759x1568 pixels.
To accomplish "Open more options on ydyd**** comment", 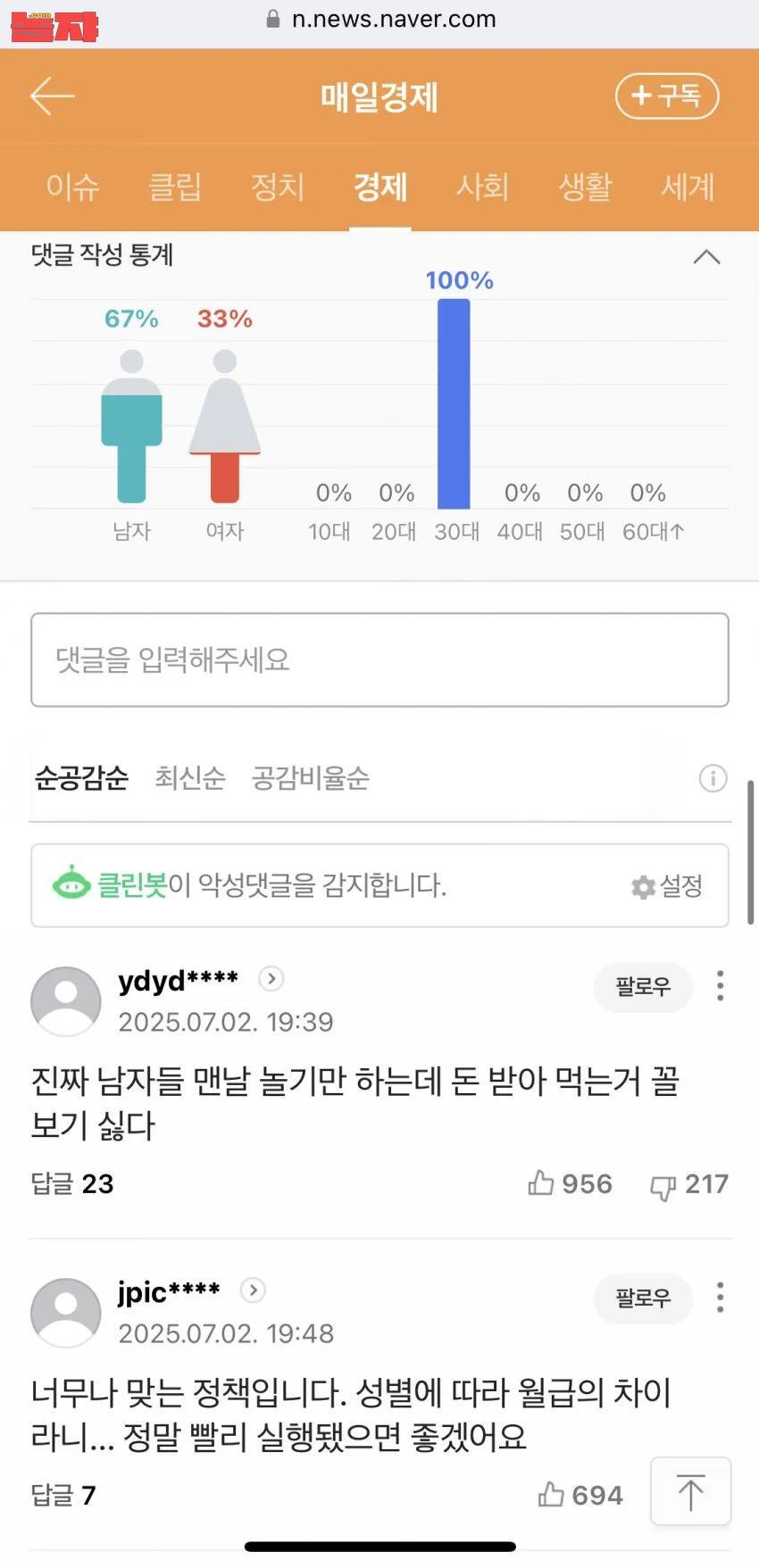I will pos(720,986).
